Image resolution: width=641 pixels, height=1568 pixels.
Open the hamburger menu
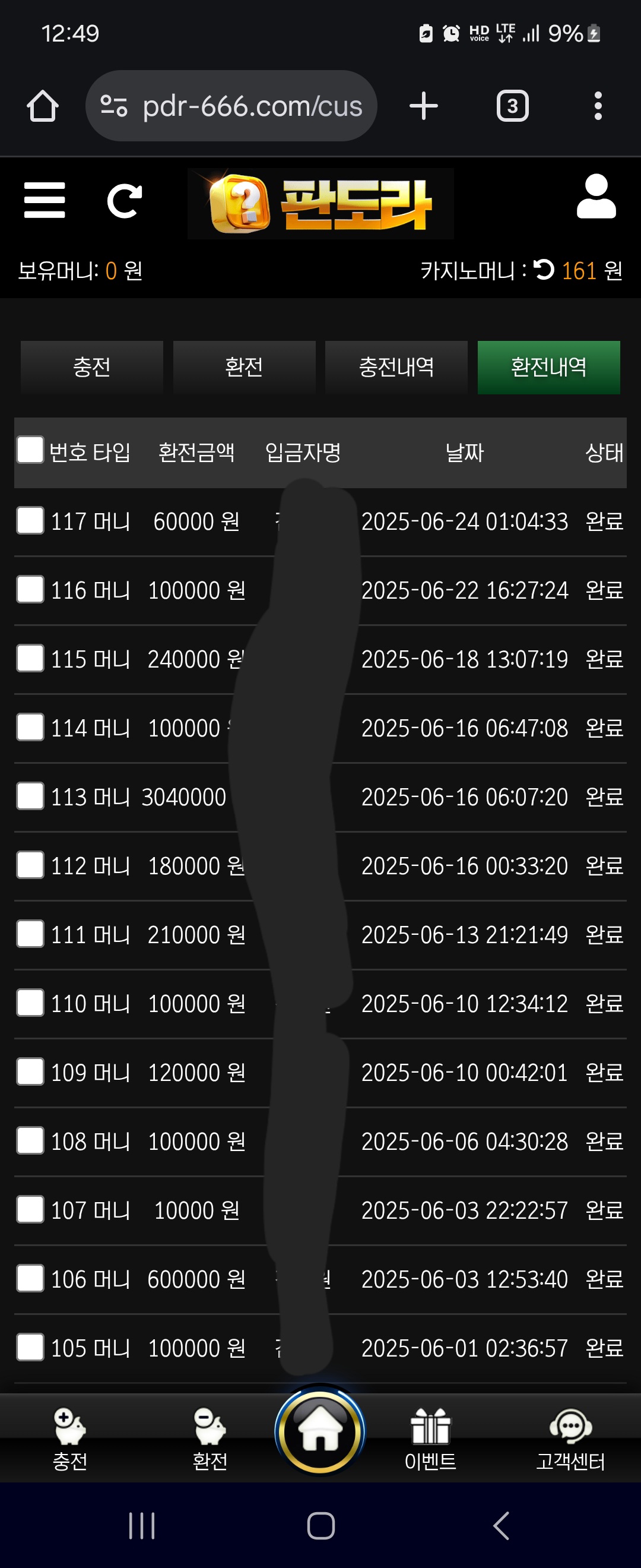(x=45, y=200)
